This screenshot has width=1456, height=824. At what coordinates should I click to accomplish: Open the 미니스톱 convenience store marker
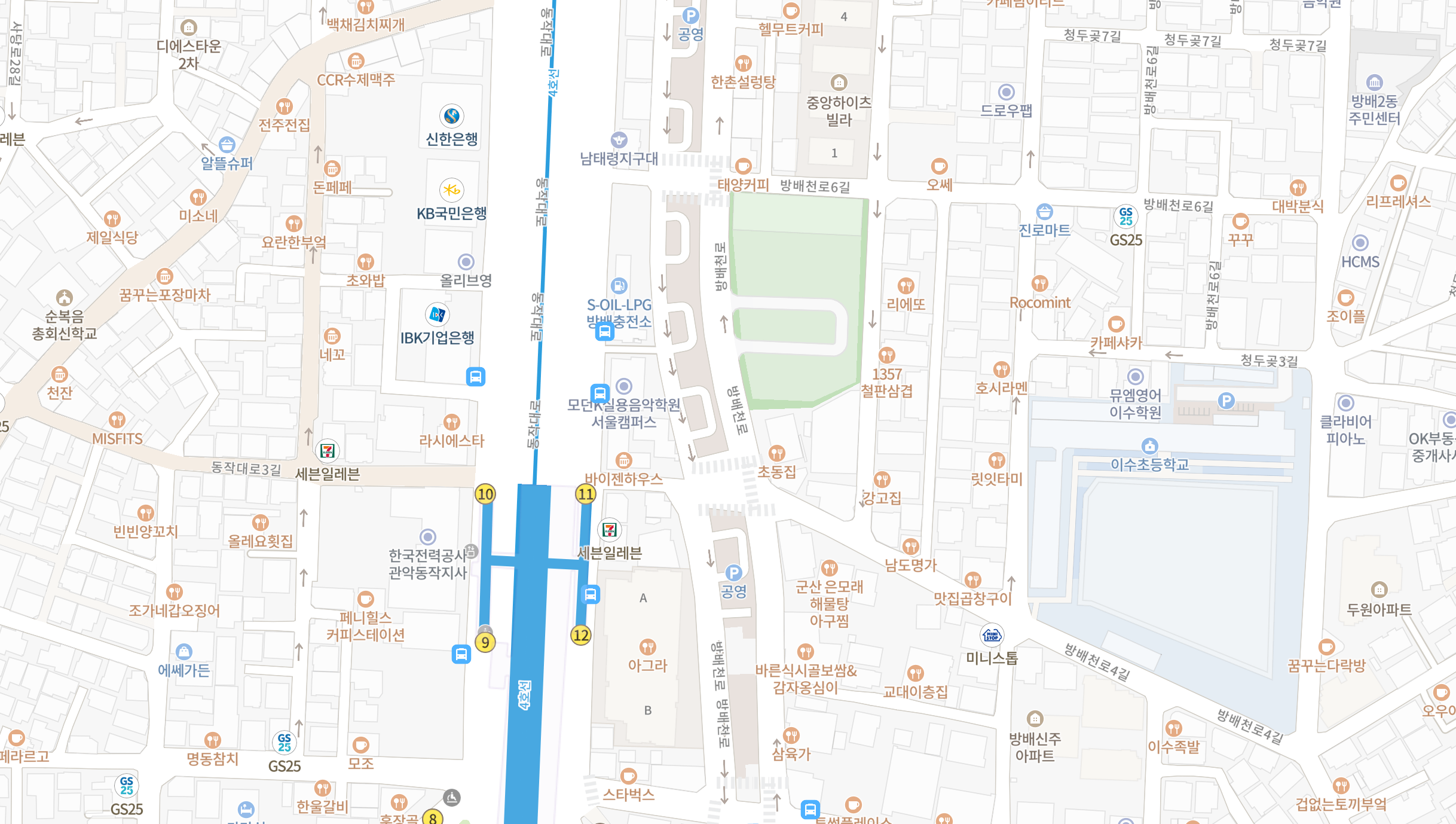992,635
